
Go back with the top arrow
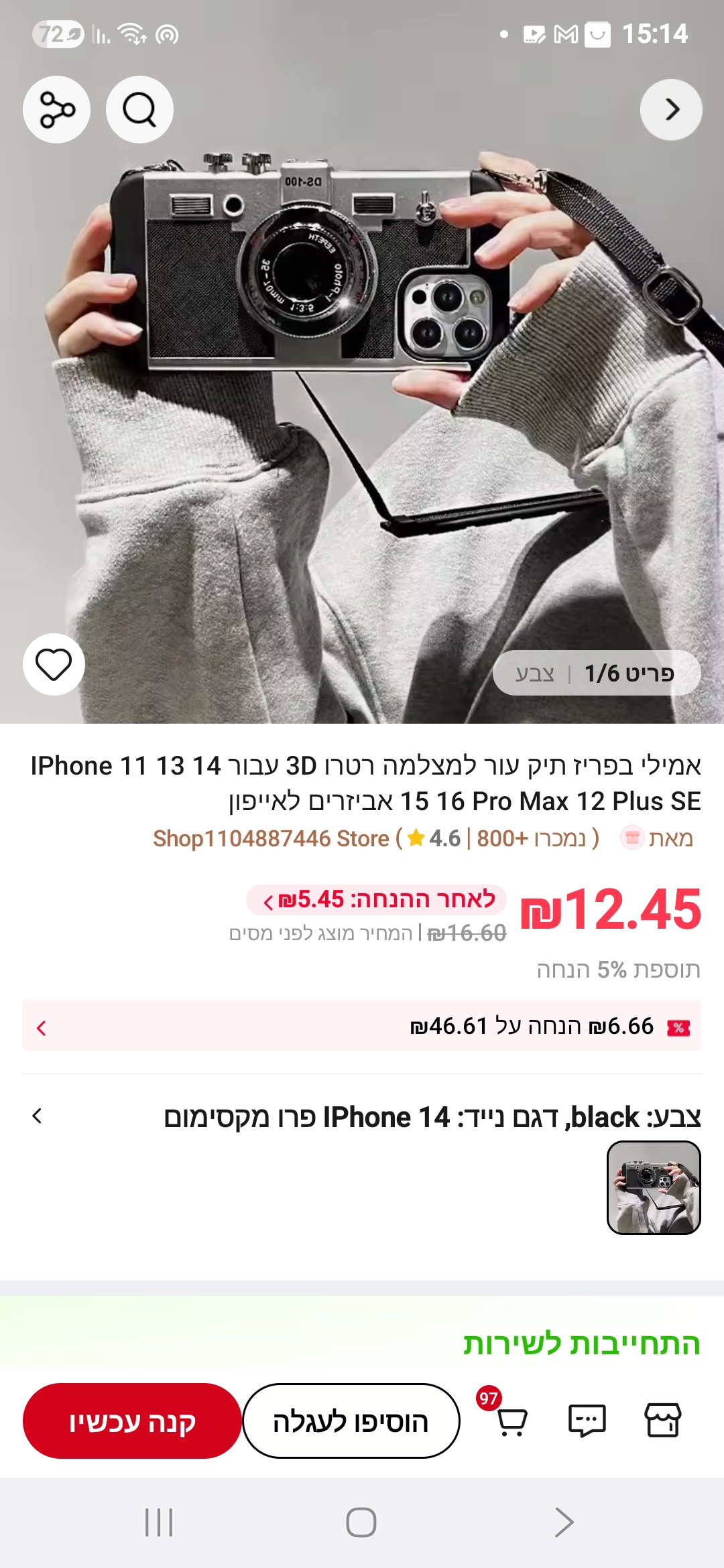coord(671,109)
